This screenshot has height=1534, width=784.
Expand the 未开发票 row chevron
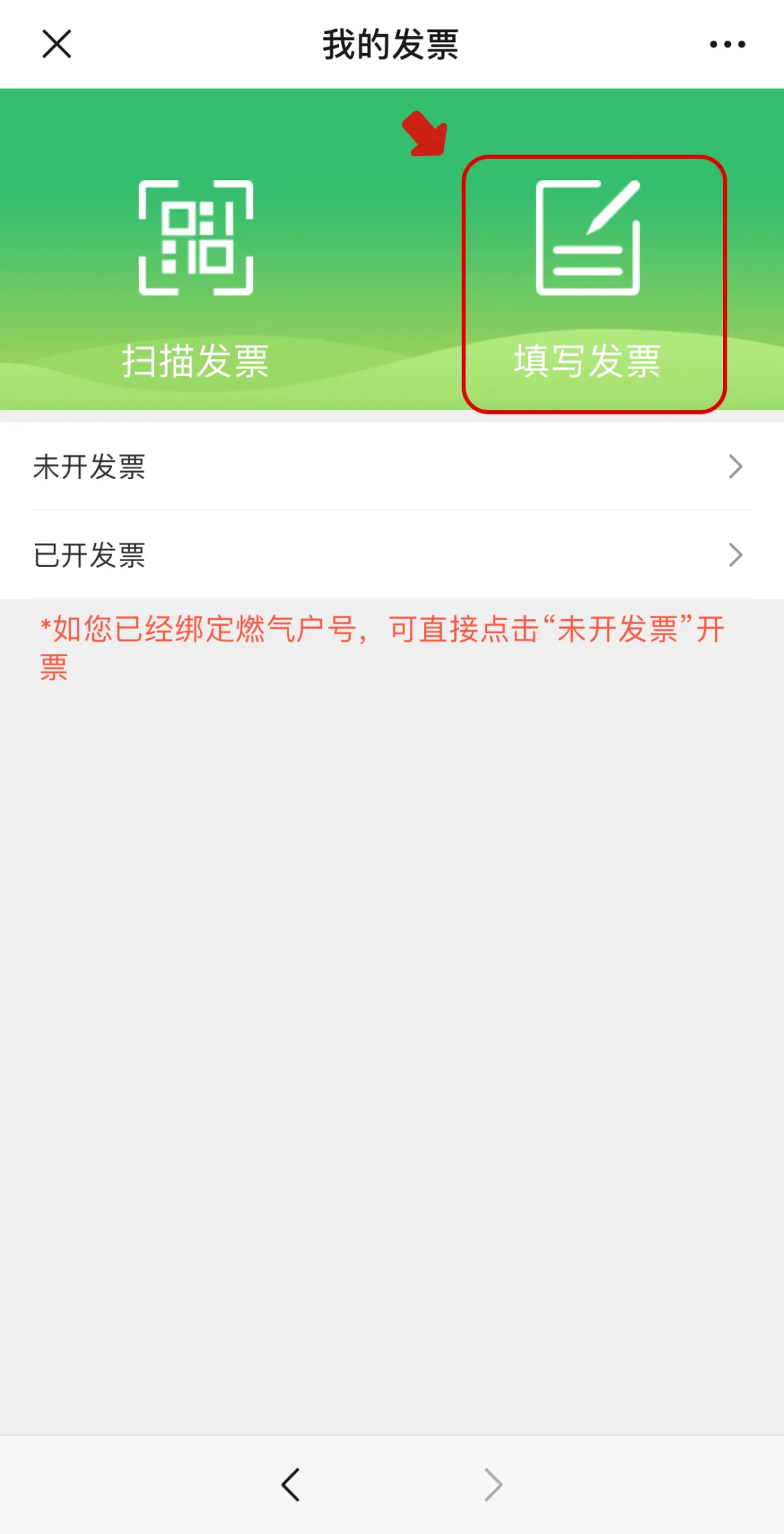tap(735, 467)
